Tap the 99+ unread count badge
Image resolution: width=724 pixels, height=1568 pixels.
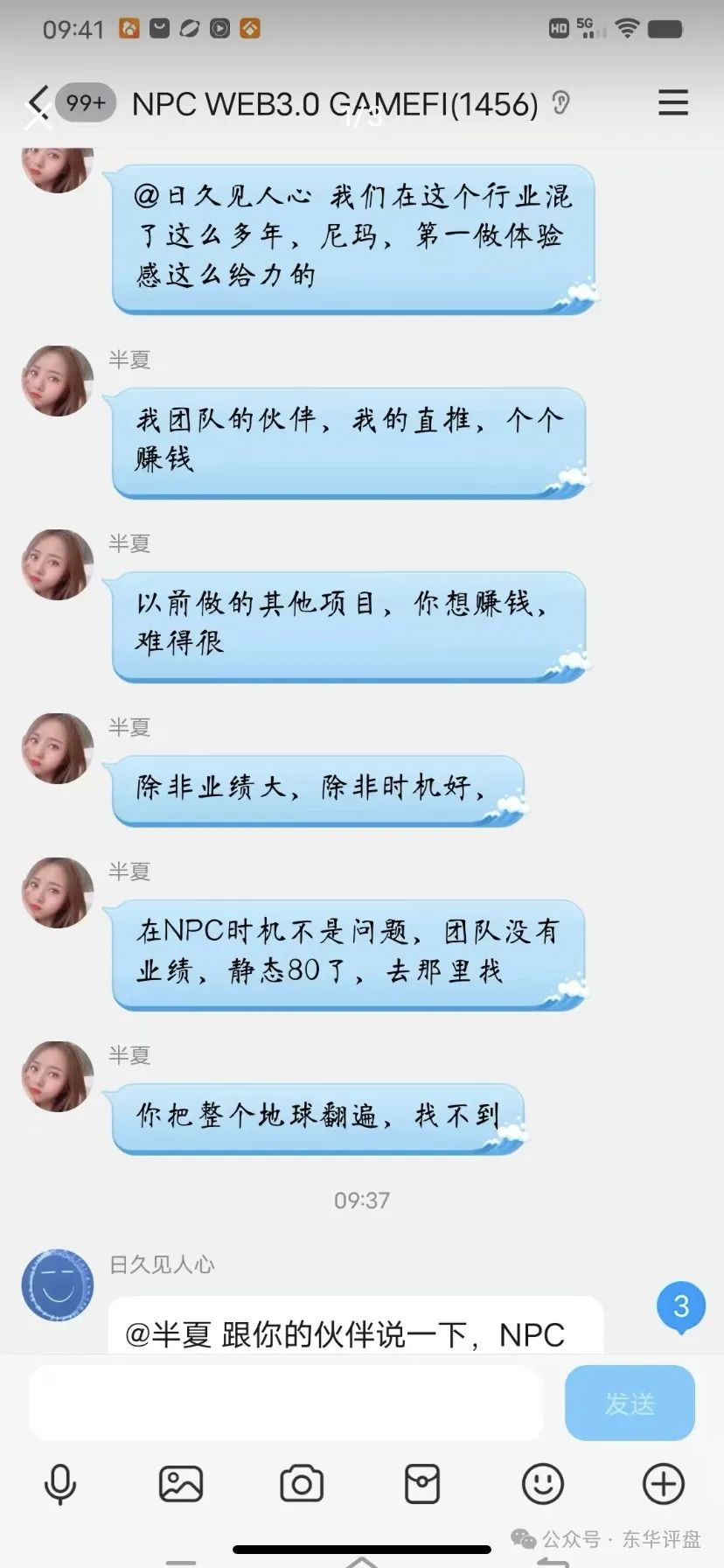pyautogui.click(x=83, y=102)
